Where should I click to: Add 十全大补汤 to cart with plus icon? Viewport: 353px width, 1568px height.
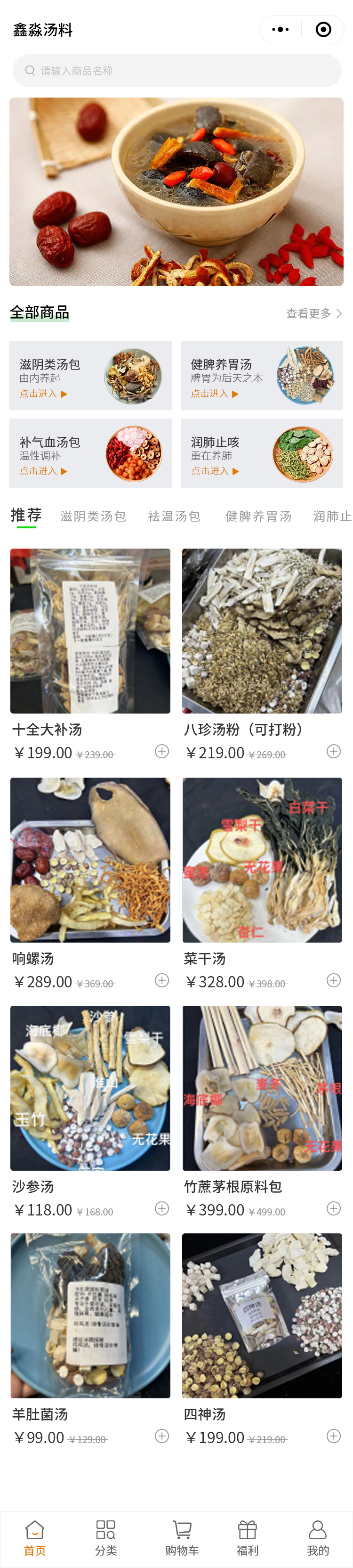tap(161, 751)
